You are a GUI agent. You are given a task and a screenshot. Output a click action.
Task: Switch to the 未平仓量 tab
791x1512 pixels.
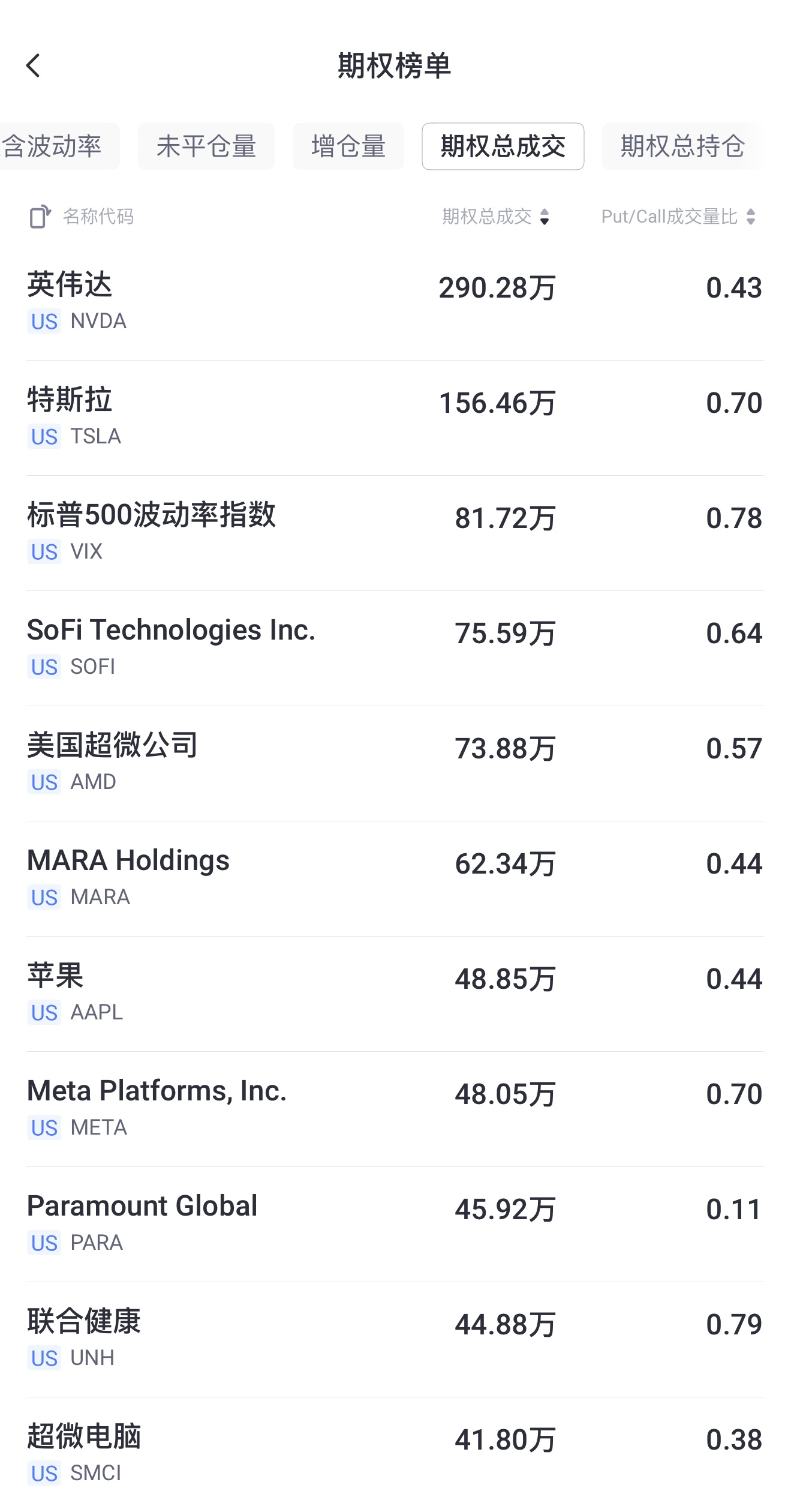click(x=206, y=146)
